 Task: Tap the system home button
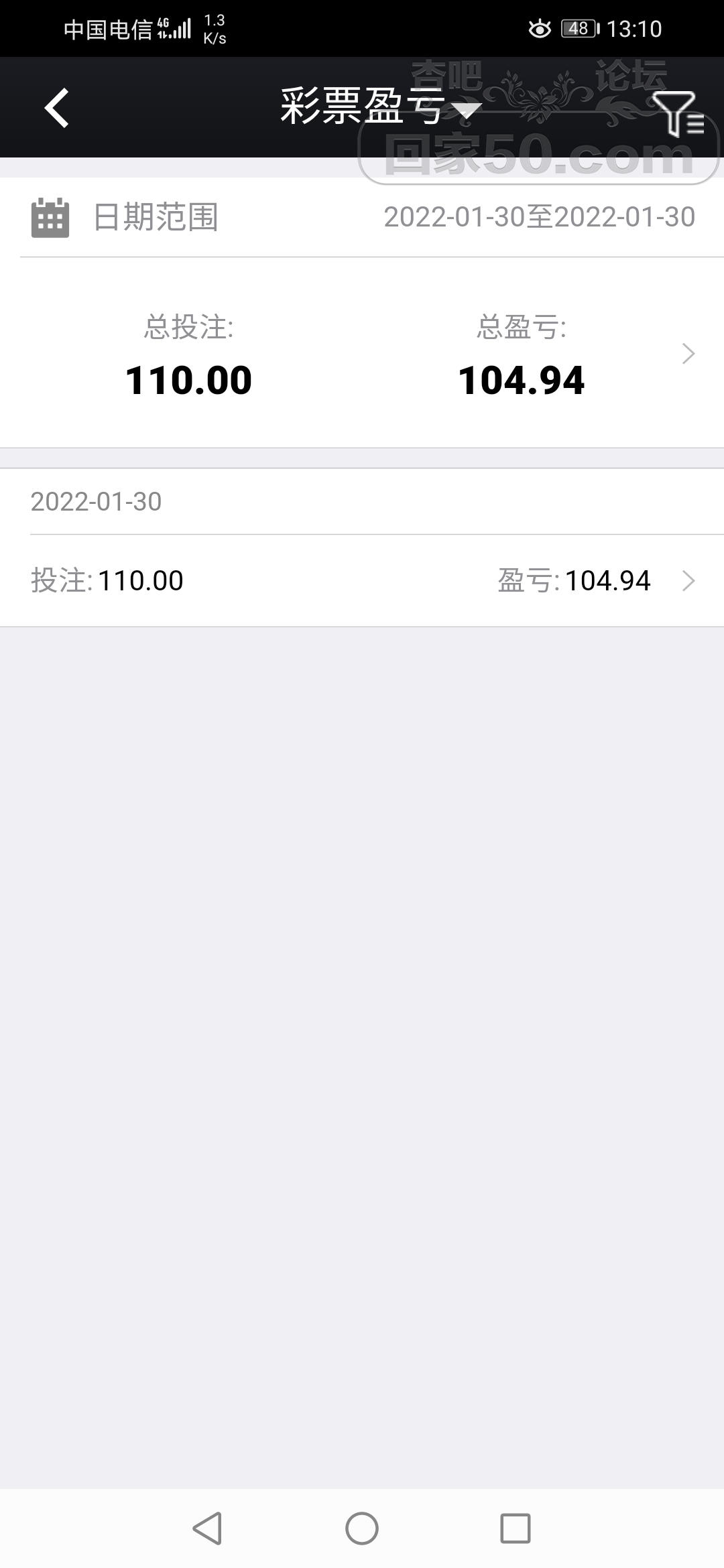coord(362,1528)
